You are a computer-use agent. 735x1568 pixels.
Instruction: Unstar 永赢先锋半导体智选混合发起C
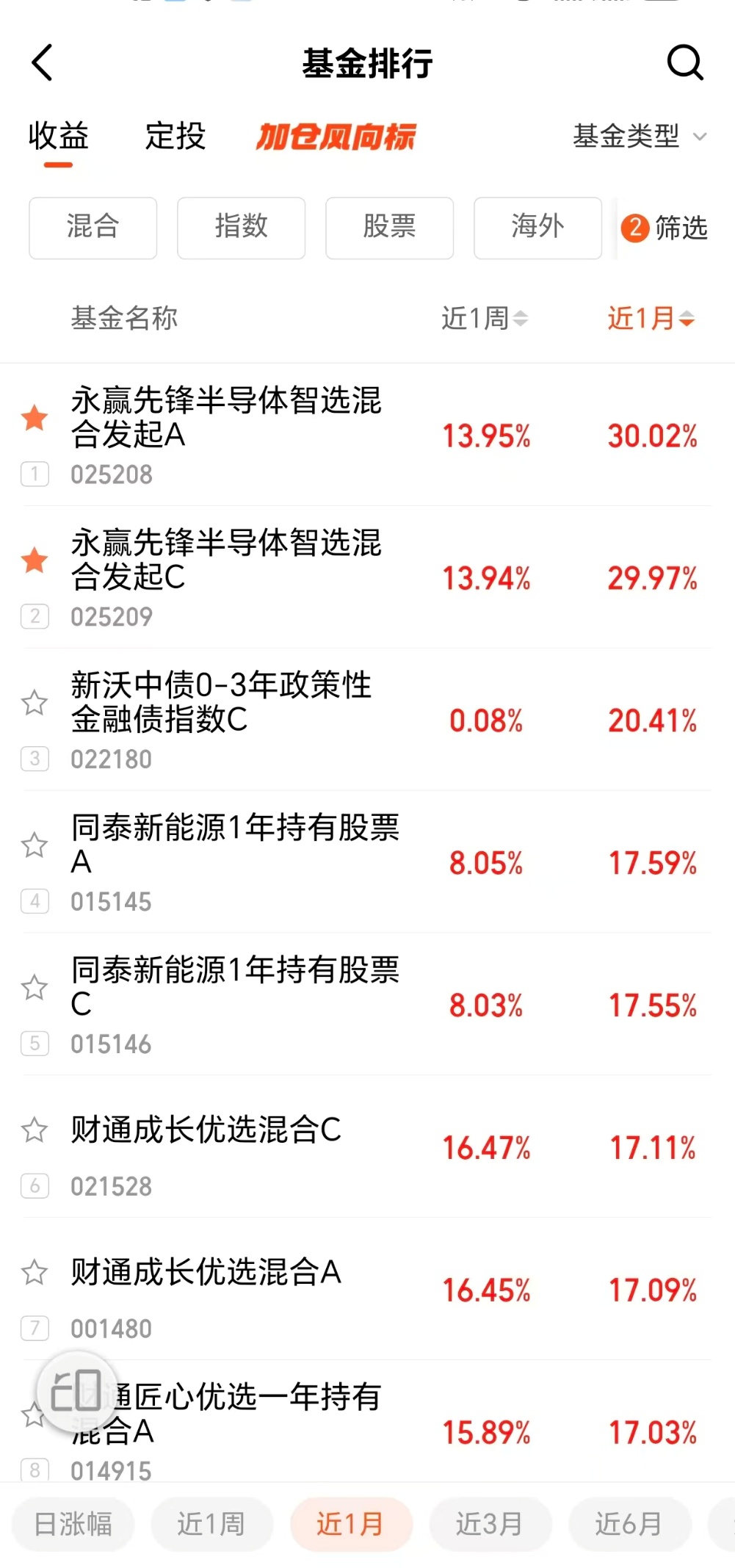click(x=35, y=560)
